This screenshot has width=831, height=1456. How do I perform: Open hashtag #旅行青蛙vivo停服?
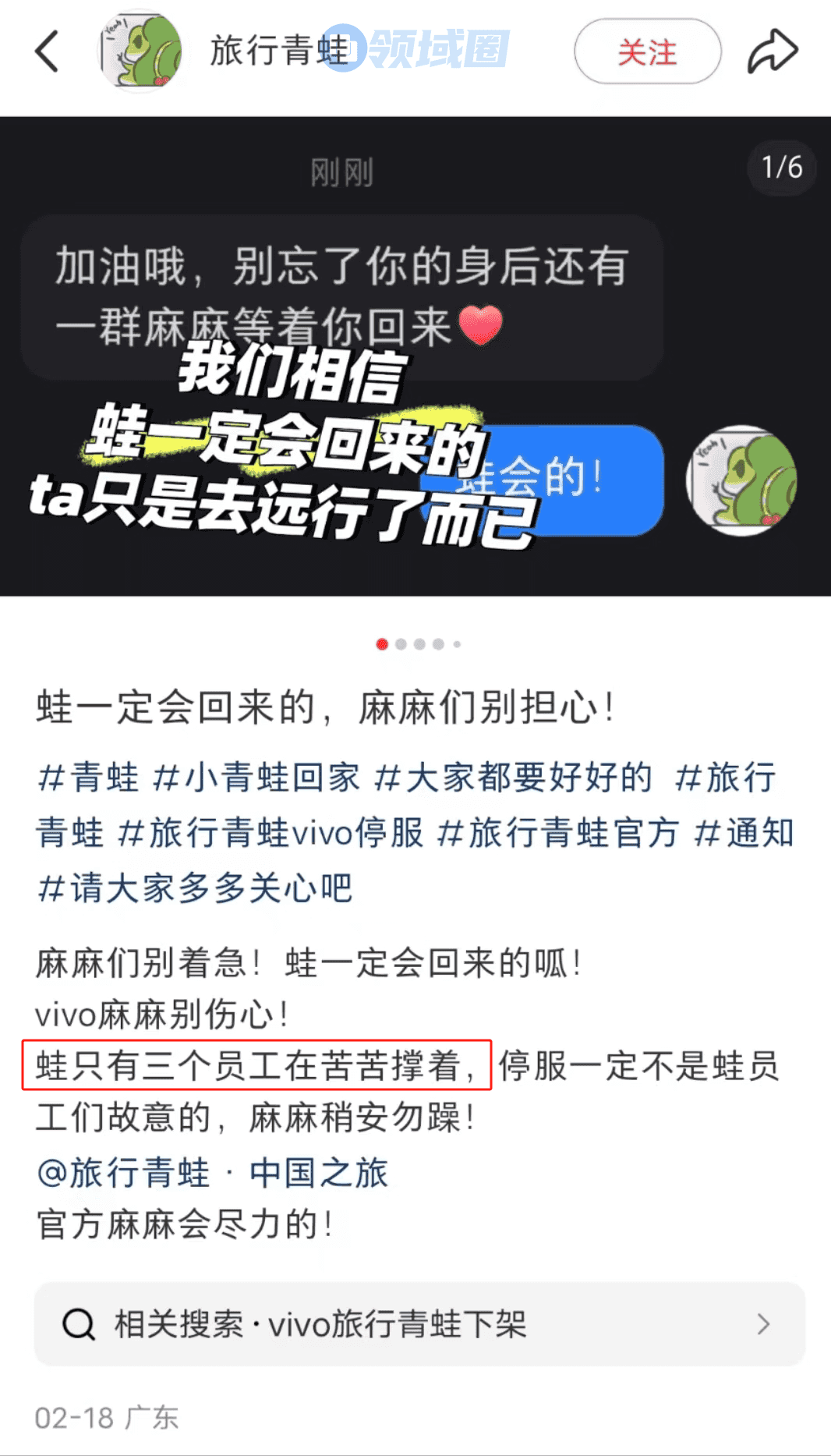coord(270,833)
